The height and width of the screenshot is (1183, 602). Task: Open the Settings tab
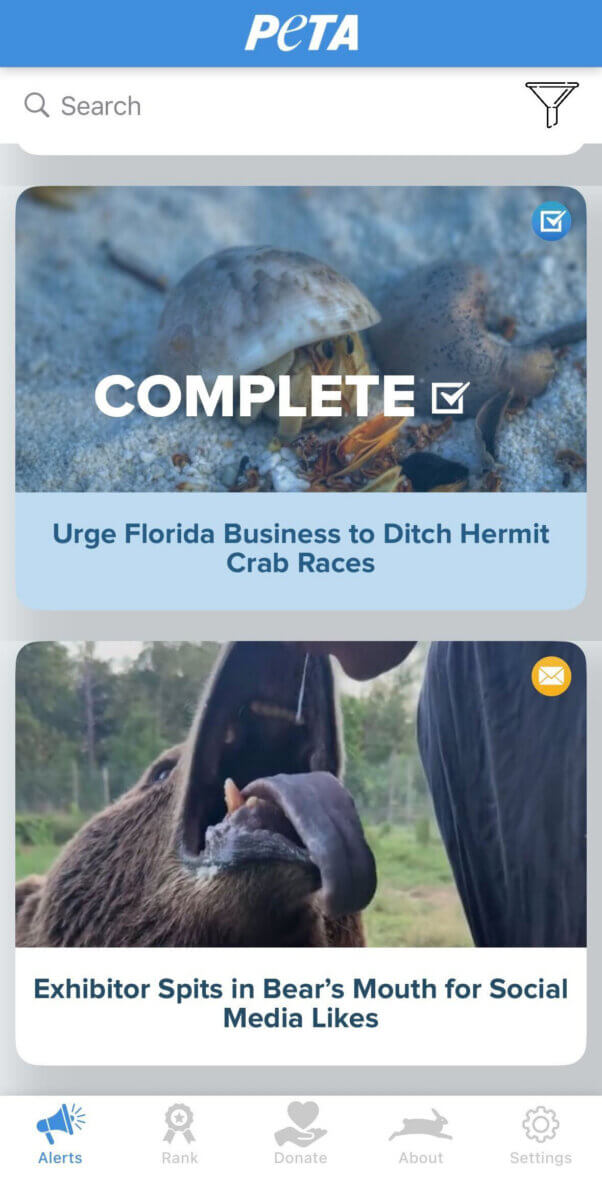[540, 1135]
